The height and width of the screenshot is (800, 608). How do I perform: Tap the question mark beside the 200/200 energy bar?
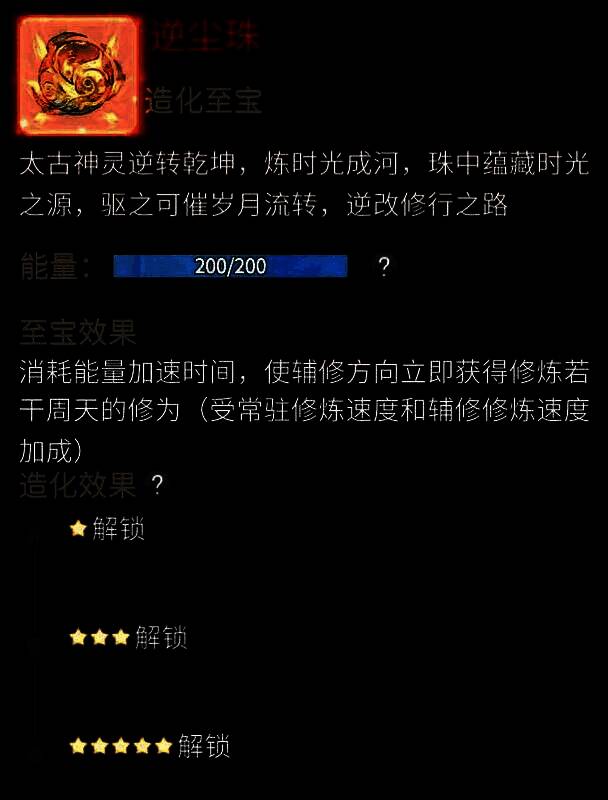(x=383, y=267)
